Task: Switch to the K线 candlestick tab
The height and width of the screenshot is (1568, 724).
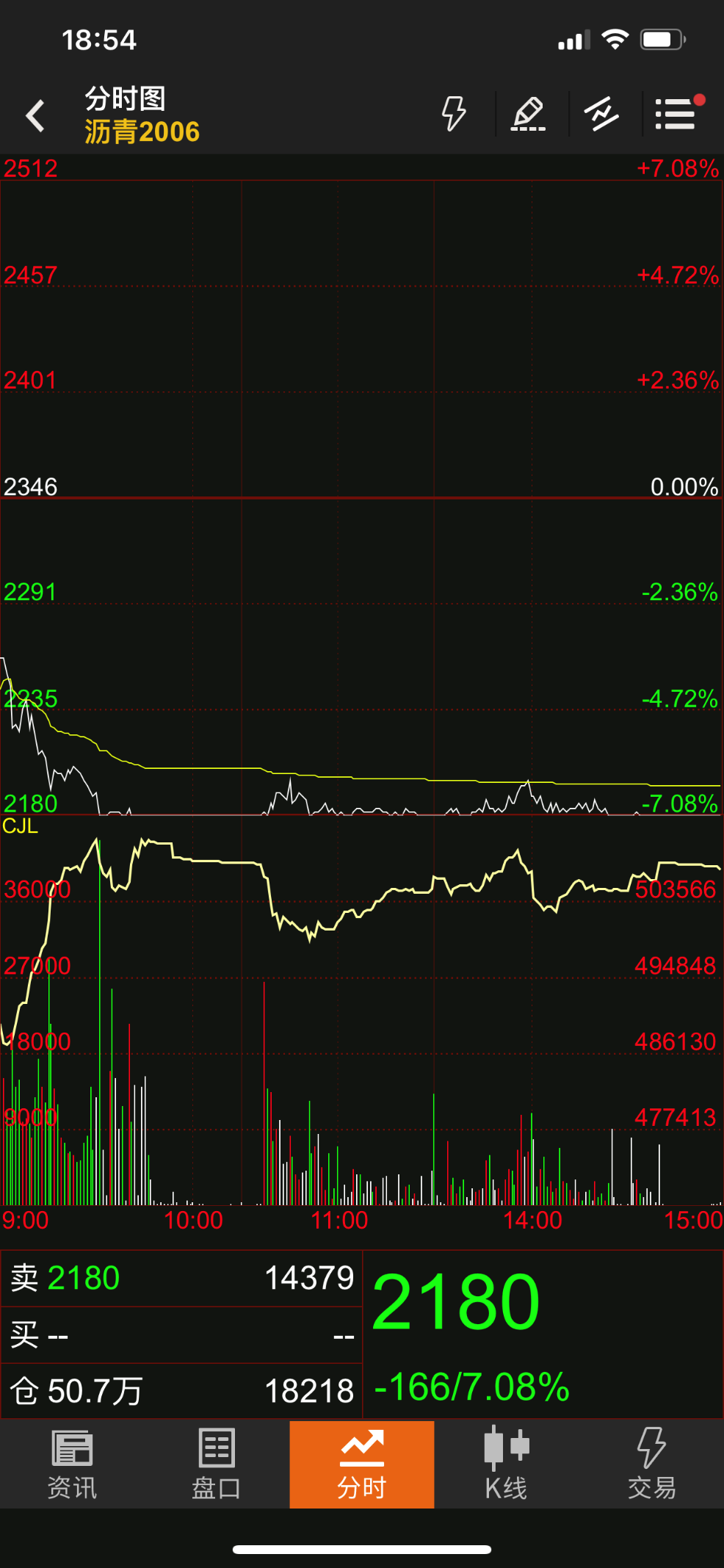Action: pos(507,1464)
